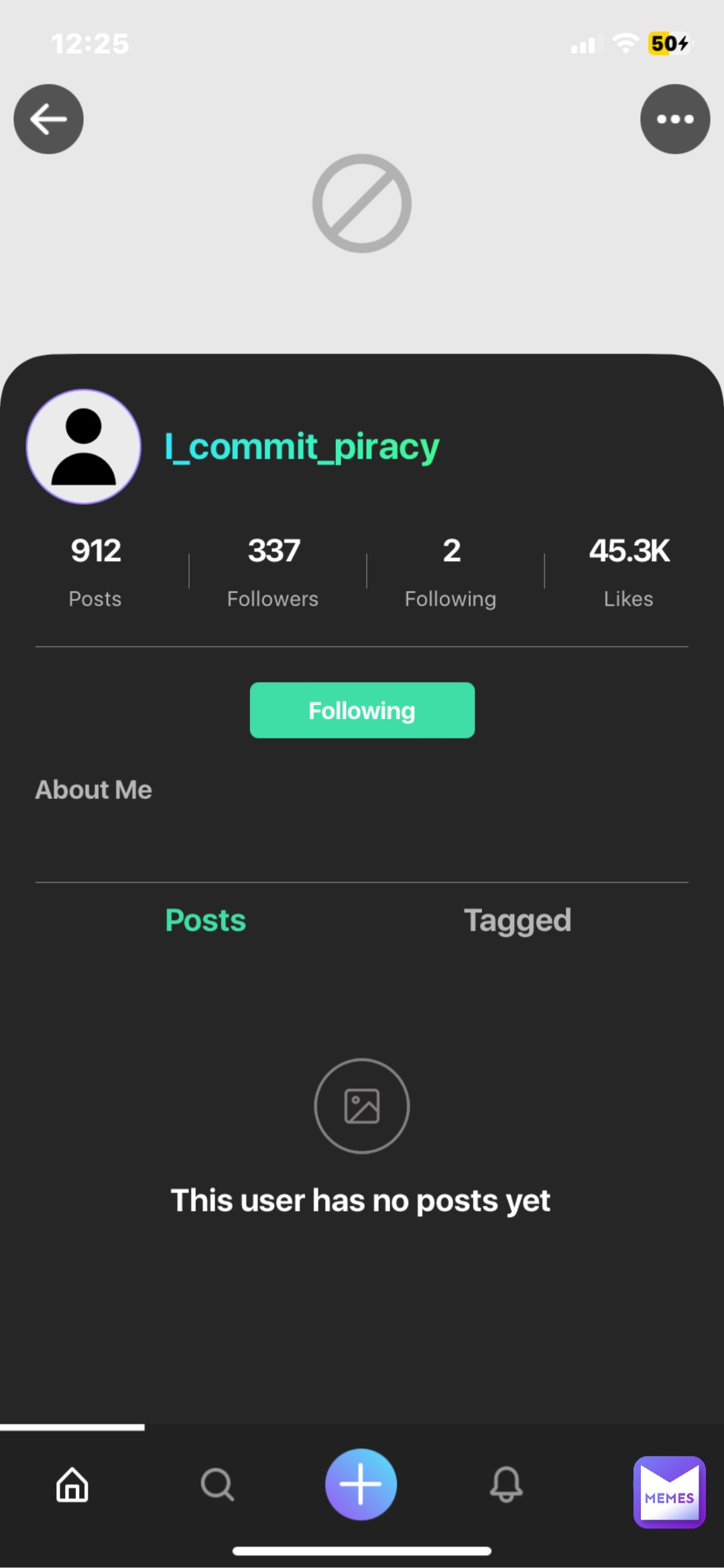
Task: Tap the username I_commit_piracy
Action: click(302, 446)
